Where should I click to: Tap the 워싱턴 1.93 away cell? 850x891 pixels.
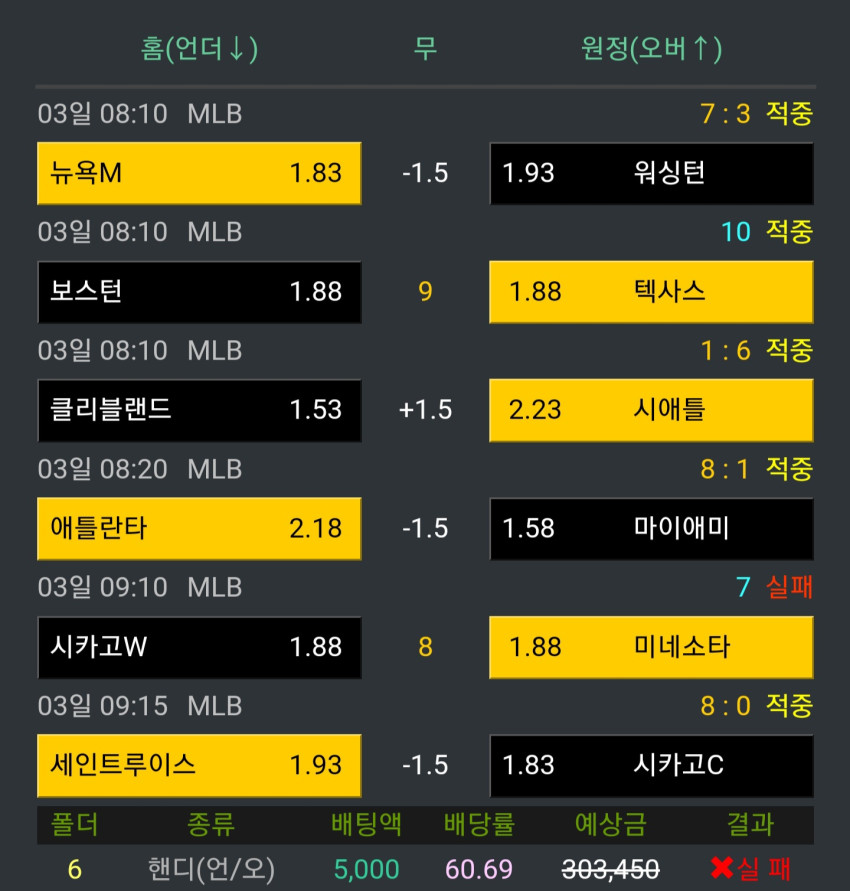pyautogui.click(x=651, y=173)
